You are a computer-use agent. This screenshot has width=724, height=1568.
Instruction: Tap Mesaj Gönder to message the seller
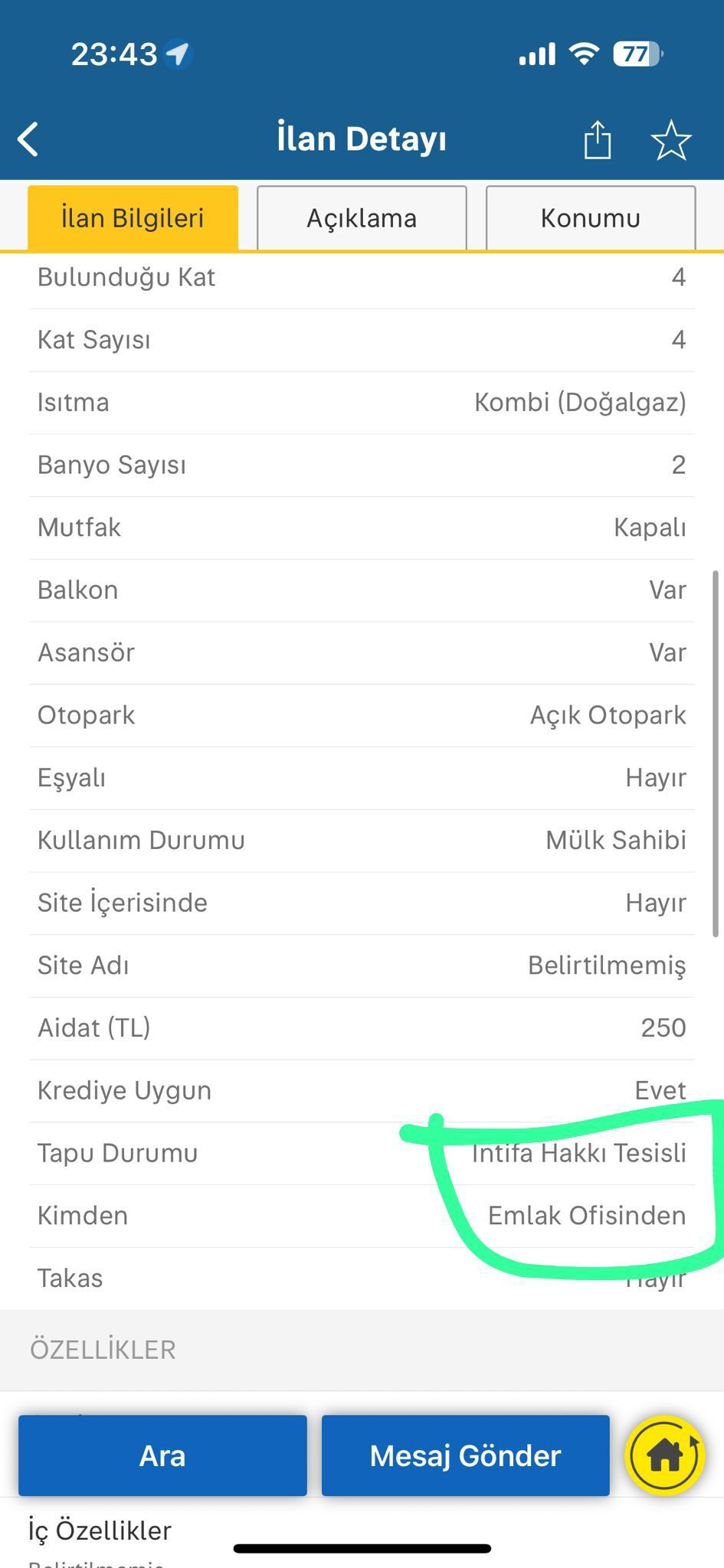(x=464, y=1455)
